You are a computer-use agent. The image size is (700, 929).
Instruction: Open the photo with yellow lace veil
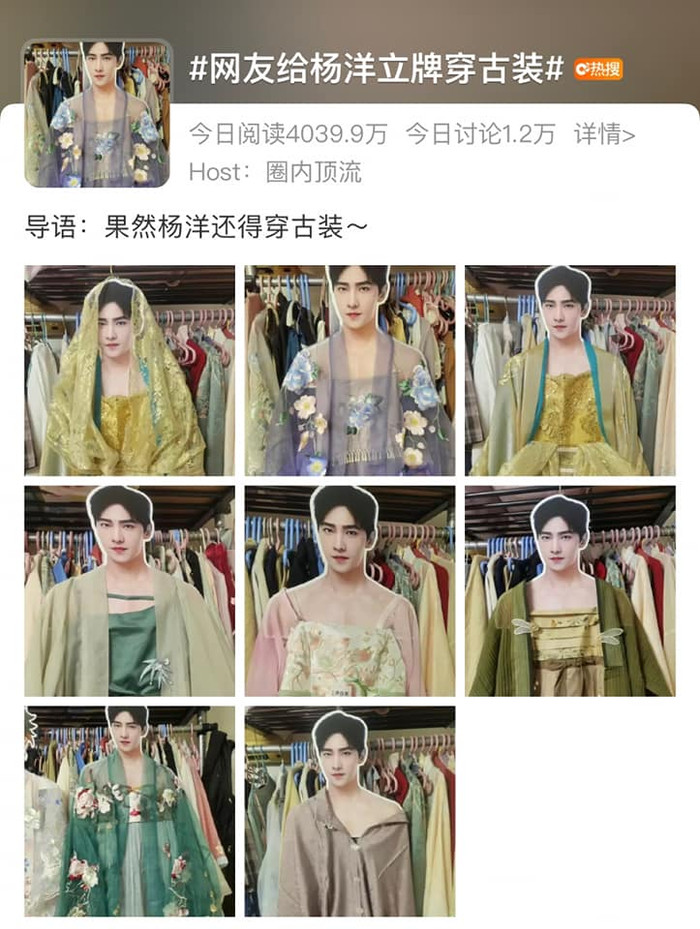pyautogui.click(x=129, y=370)
